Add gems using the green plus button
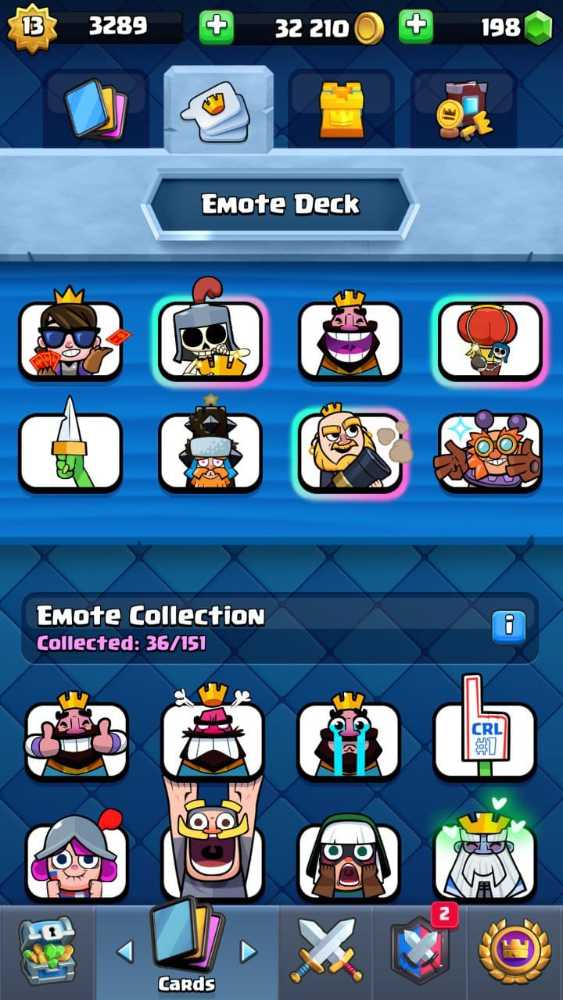563x1000 pixels. point(416,27)
